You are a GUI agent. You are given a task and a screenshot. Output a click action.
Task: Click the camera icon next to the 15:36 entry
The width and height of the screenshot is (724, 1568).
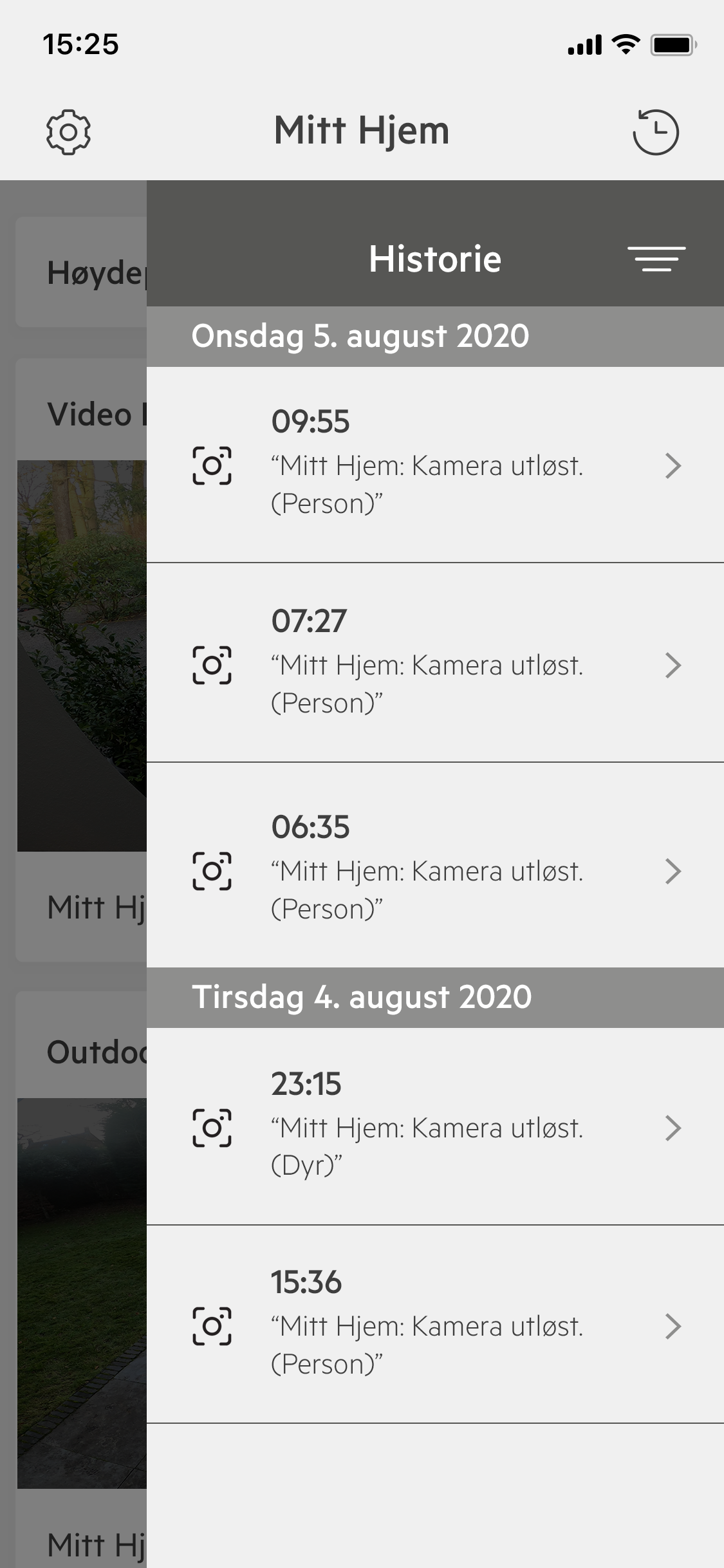[x=212, y=1327]
